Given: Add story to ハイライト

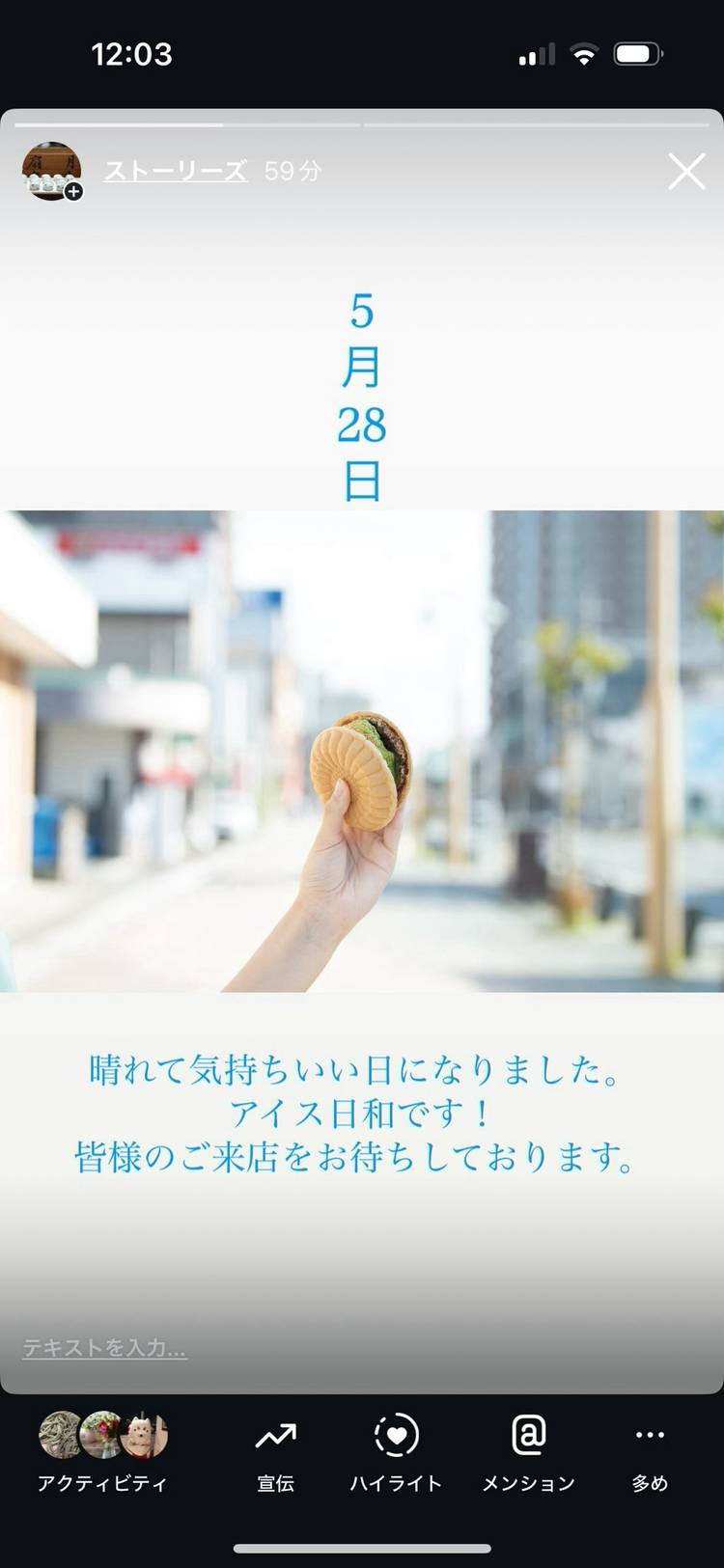Looking at the screenshot, I should 396,1453.
